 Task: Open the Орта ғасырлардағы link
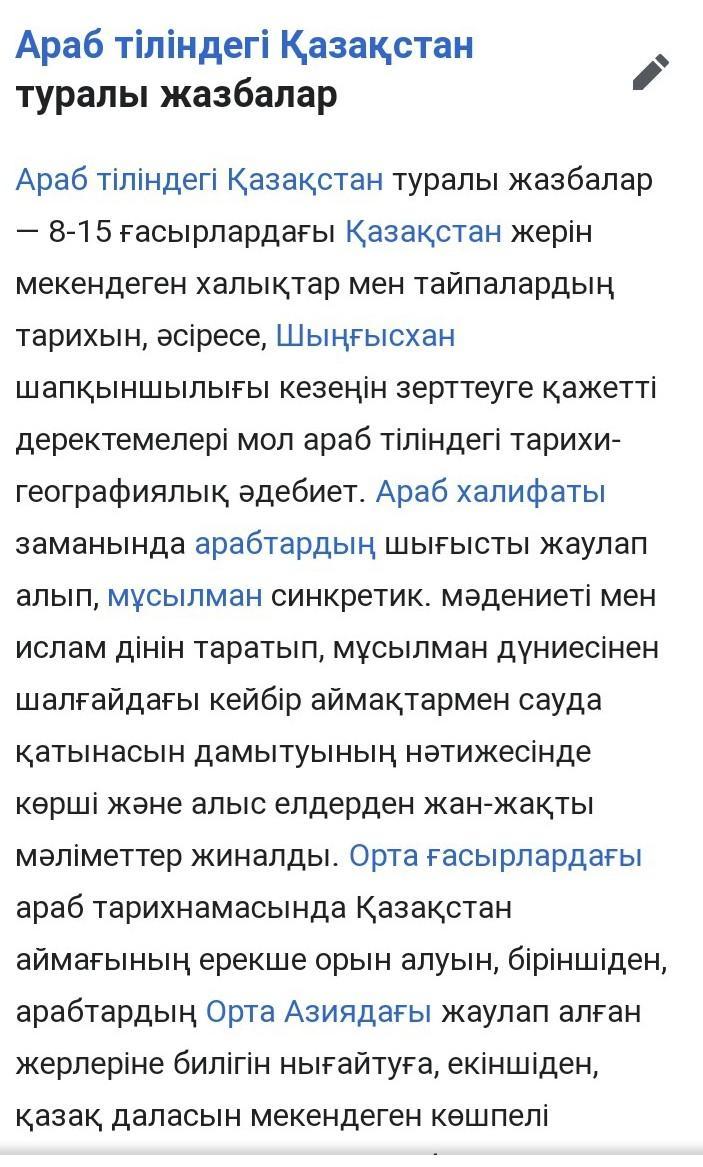pos(495,856)
